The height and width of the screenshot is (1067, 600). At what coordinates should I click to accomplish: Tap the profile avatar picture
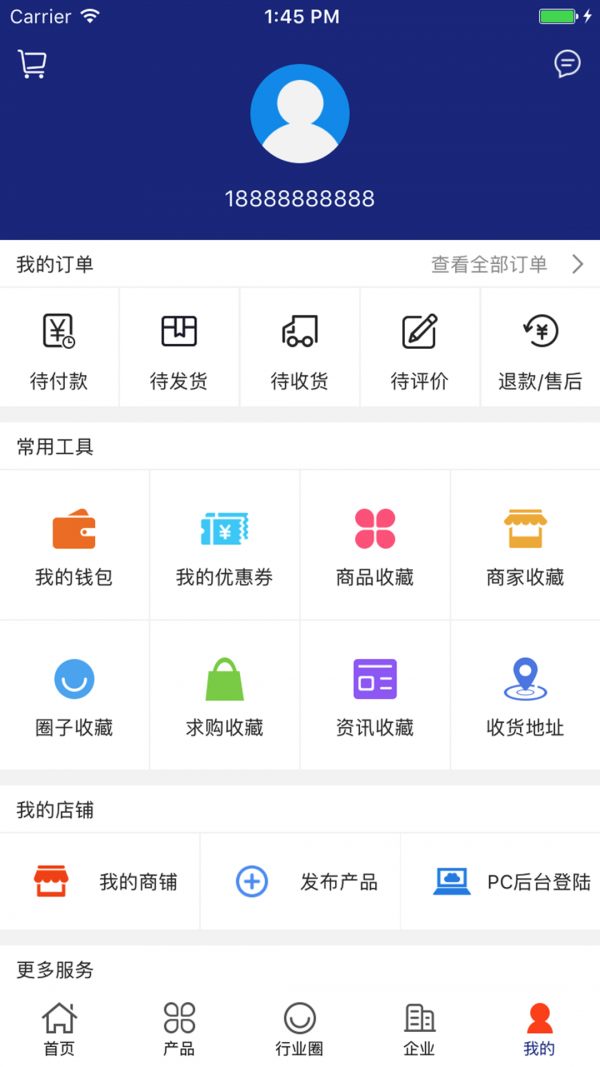[300, 114]
